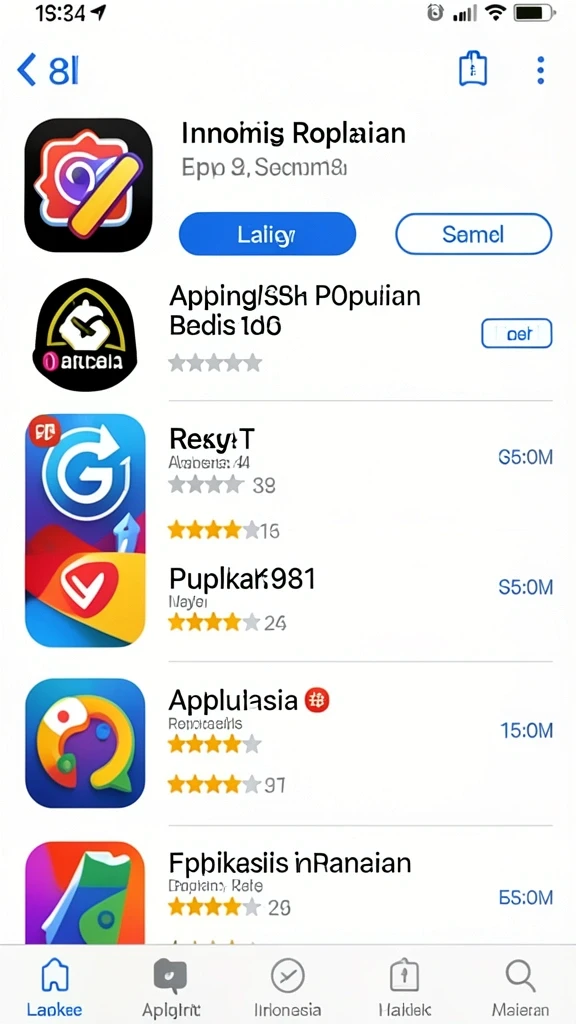Tap the 55:0M button beside Fpbikasiis inRanaian

(x=525, y=897)
